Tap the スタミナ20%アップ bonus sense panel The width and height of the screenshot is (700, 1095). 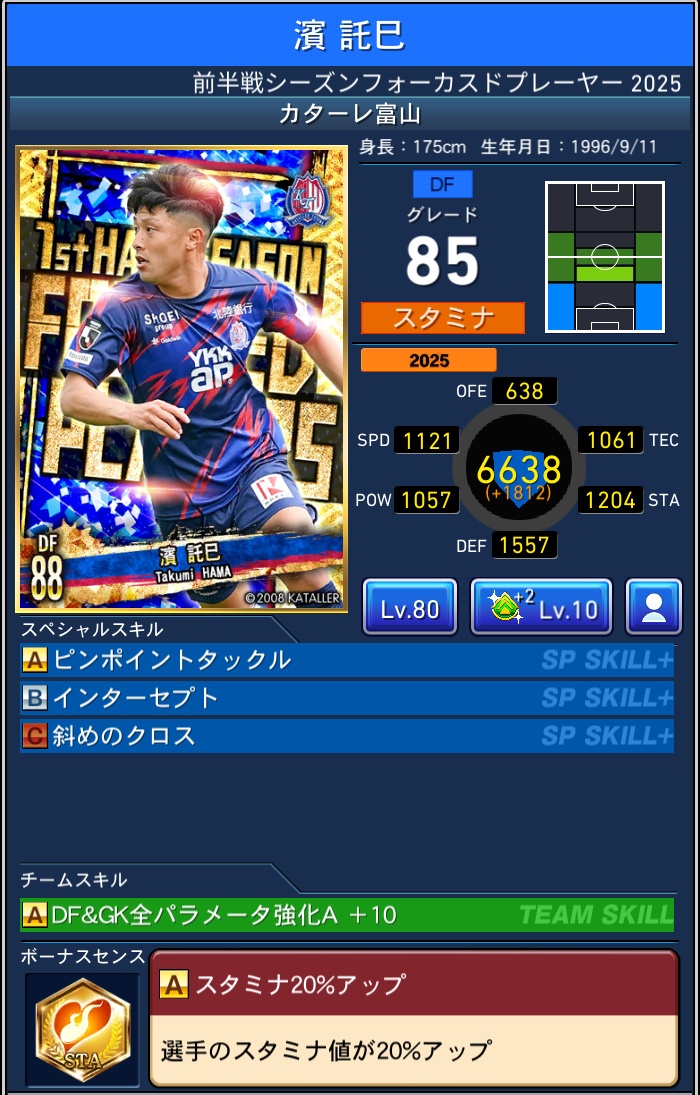tap(413, 1017)
